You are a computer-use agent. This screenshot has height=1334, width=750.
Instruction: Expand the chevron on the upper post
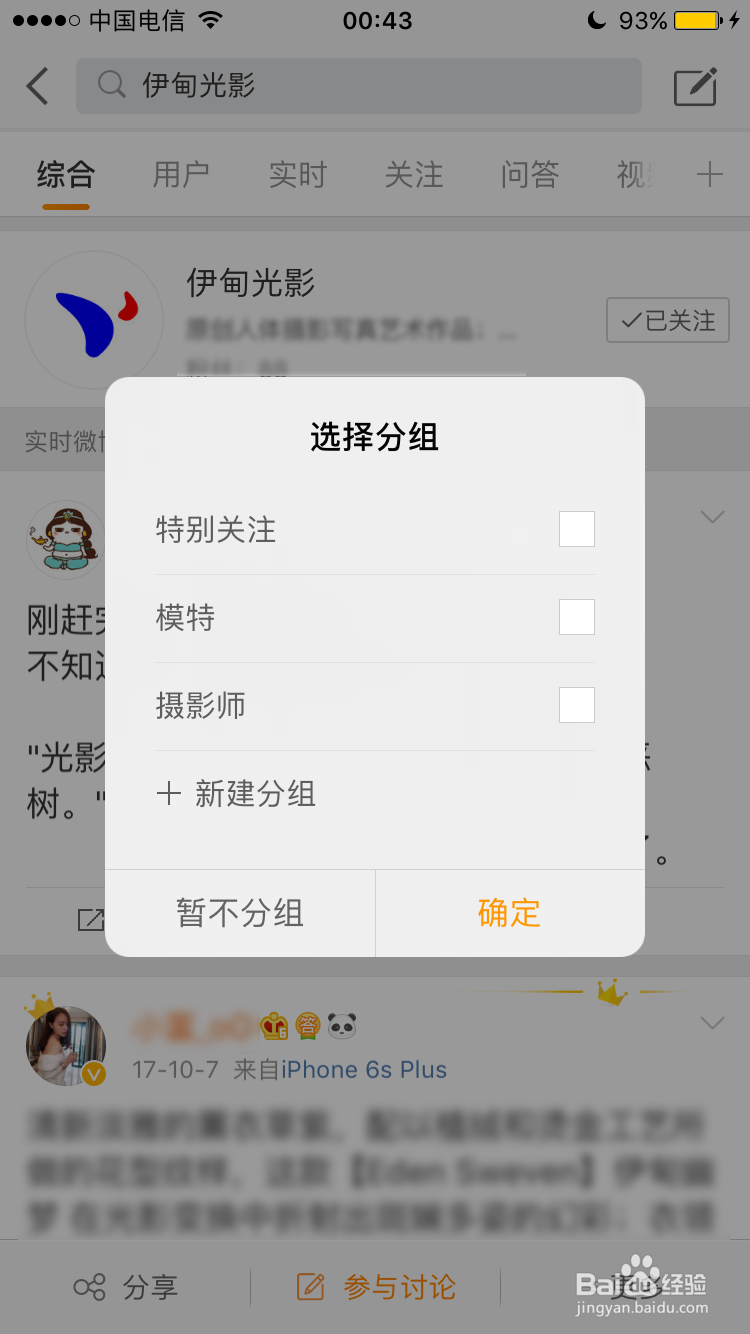[x=712, y=517]
